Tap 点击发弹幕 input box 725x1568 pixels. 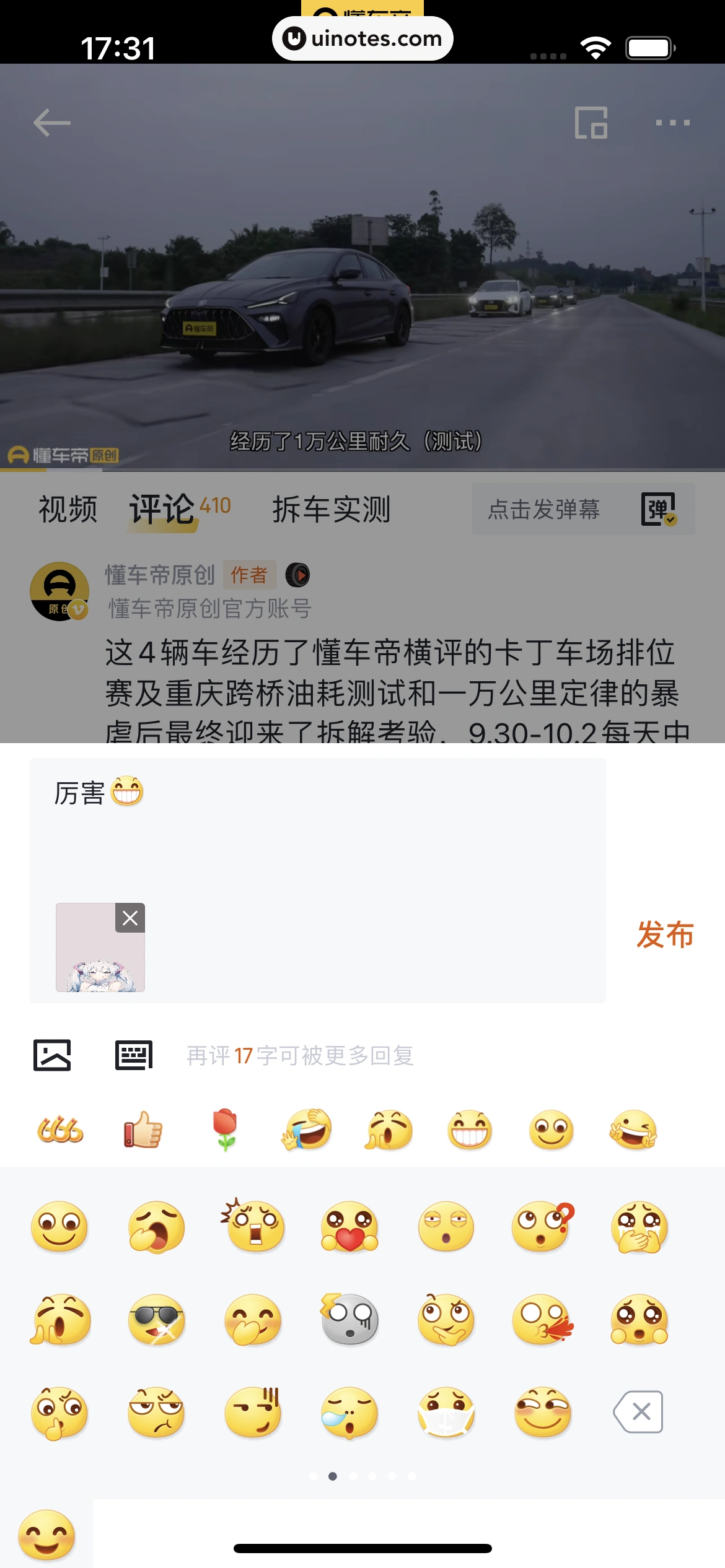coord(543,510)
